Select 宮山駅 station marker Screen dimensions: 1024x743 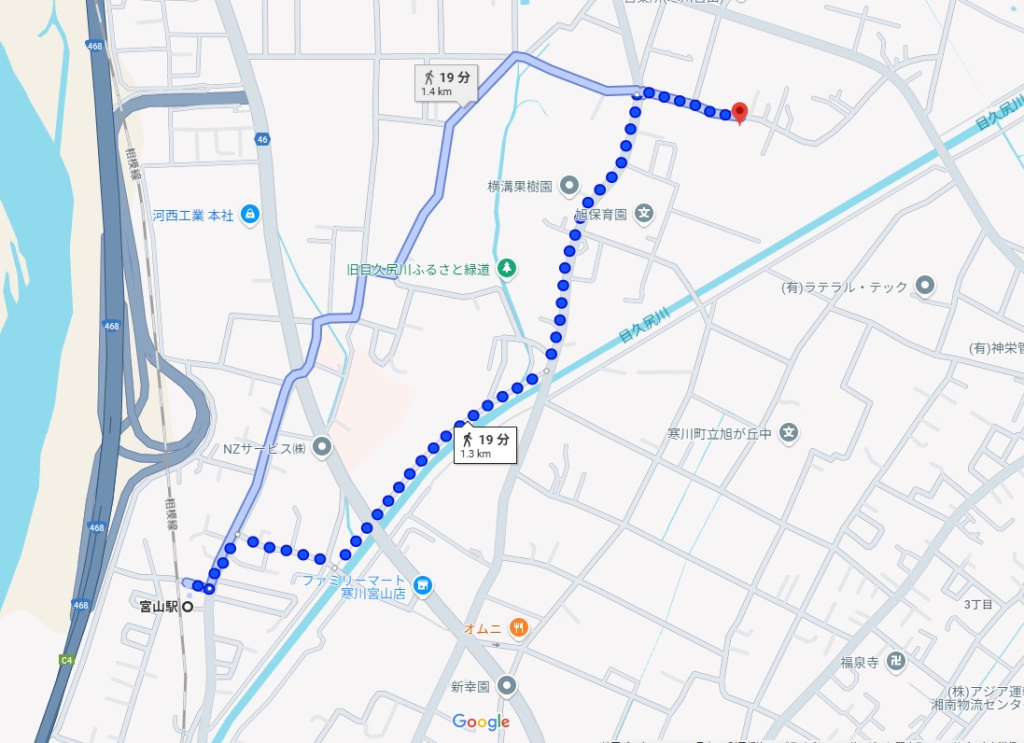tap(187, 606)
